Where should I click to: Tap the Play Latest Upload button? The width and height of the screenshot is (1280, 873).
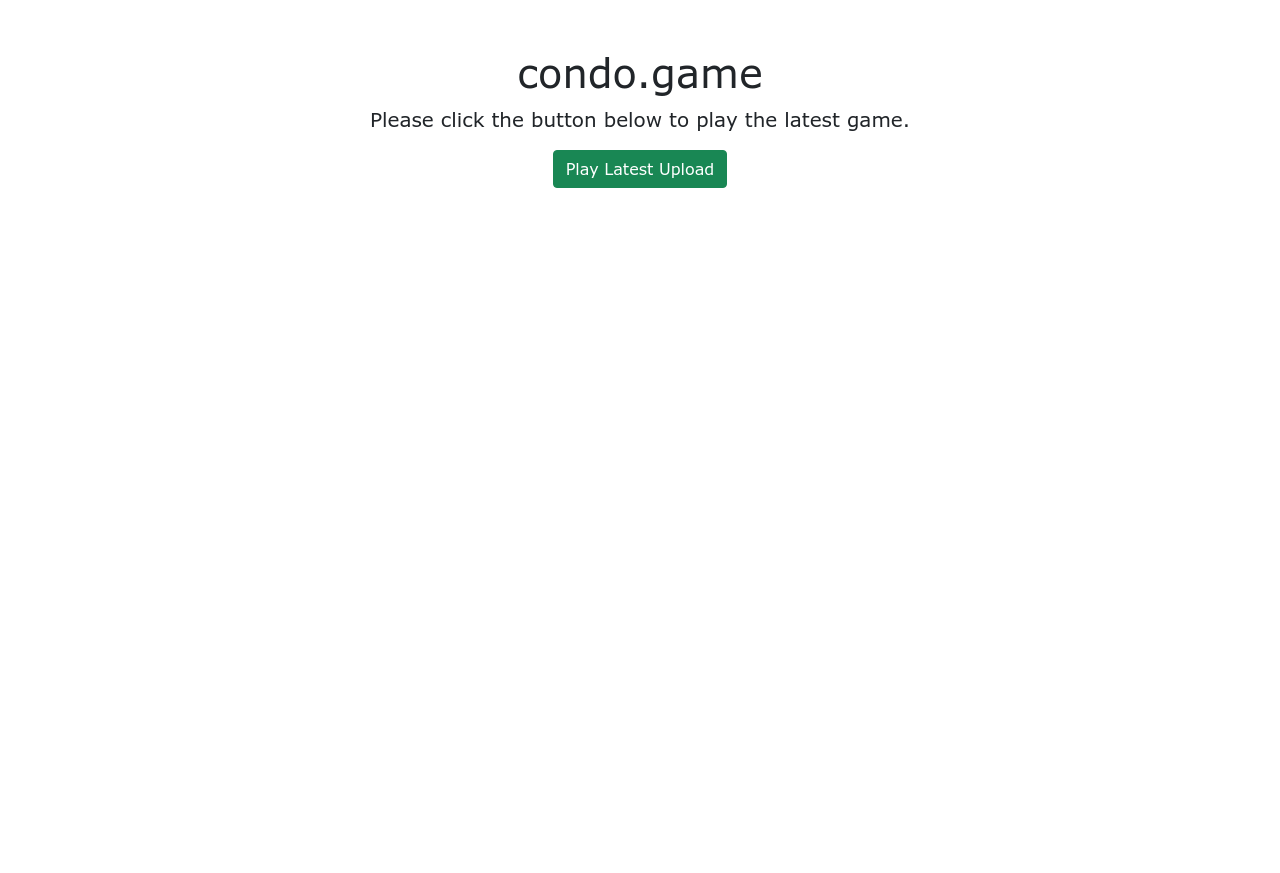pos(640,169)
